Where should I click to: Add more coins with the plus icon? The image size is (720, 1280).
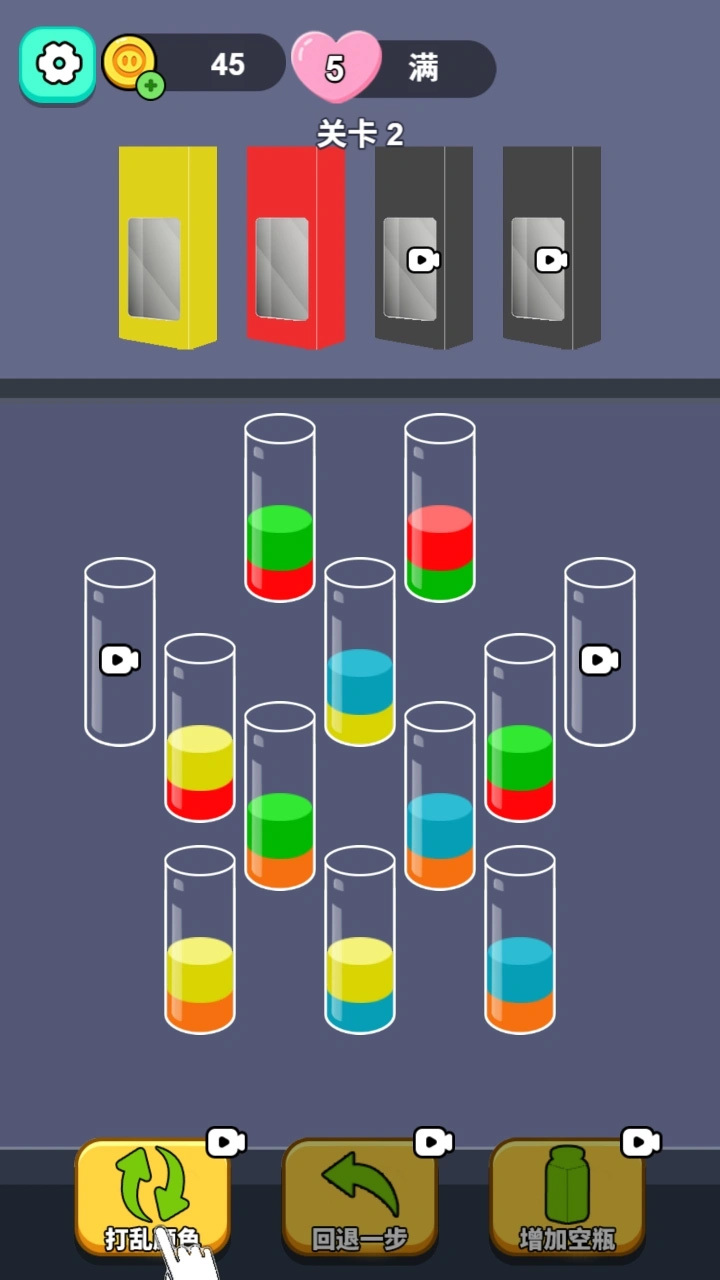tap(150, 85)
